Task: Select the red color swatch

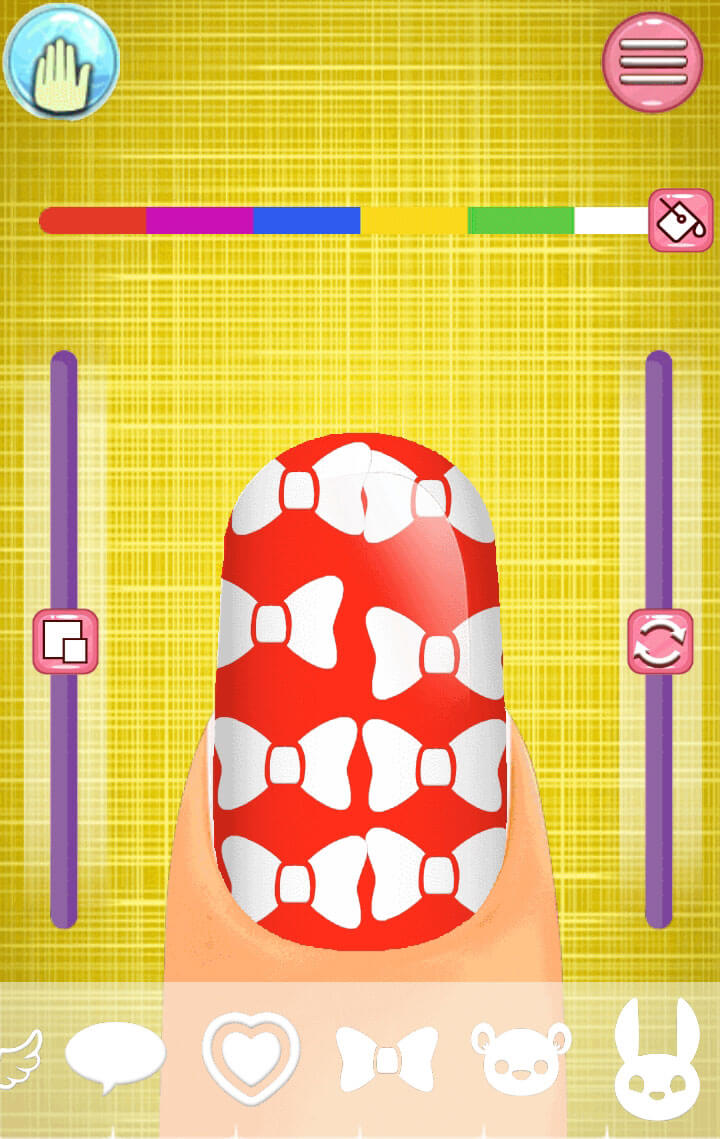Action: (x=93, y=220)
